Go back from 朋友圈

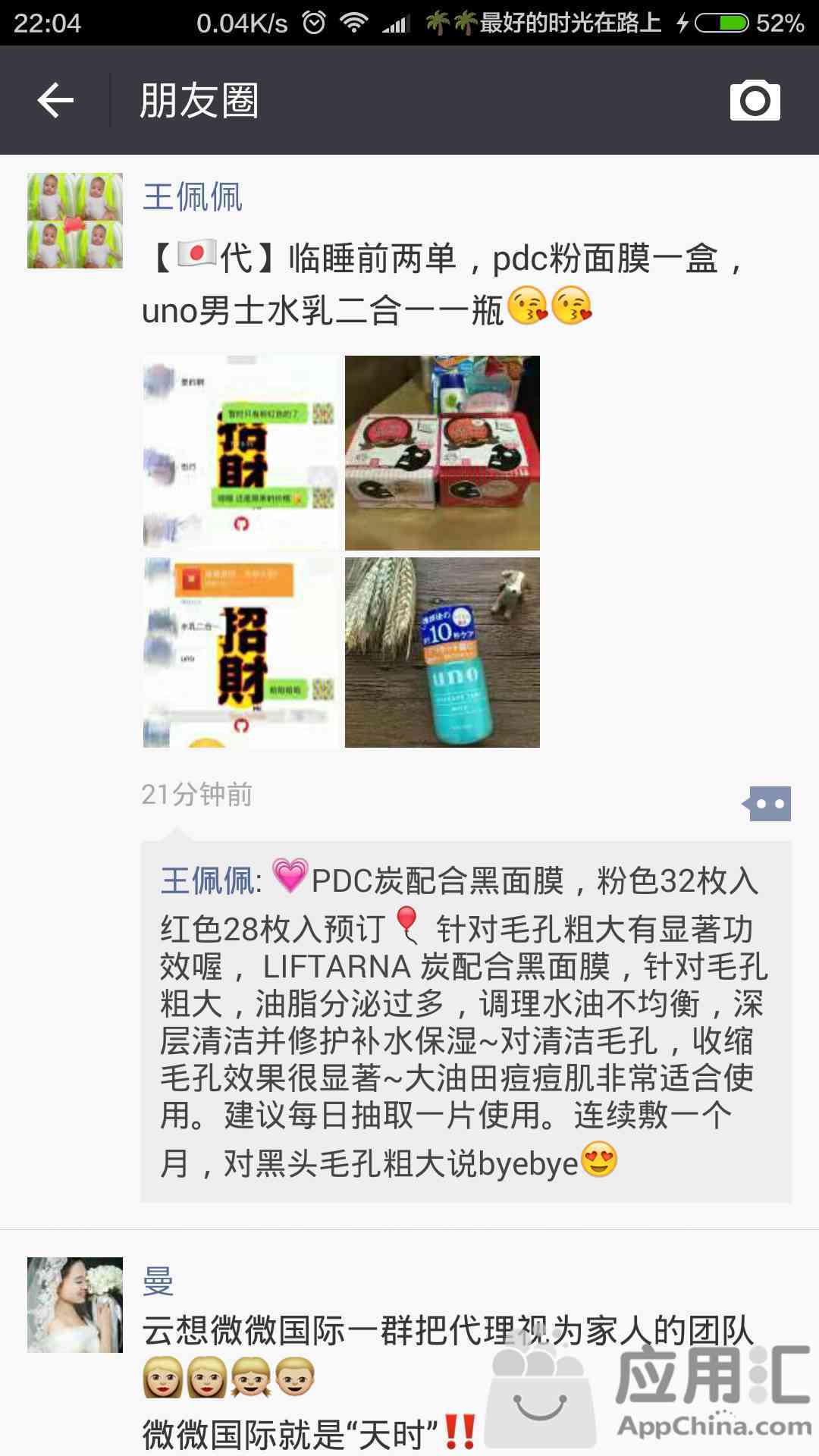pyautogui.click(x=55, y=100)
